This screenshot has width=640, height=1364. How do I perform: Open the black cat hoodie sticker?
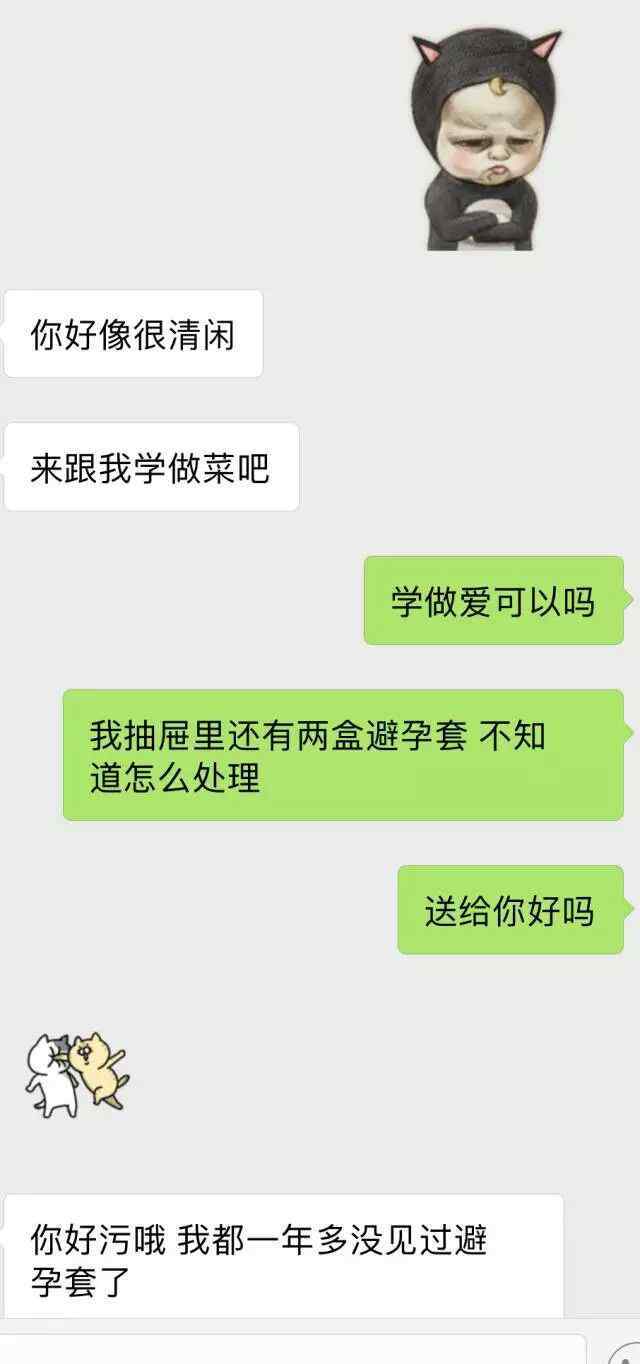tap(486, 140)
